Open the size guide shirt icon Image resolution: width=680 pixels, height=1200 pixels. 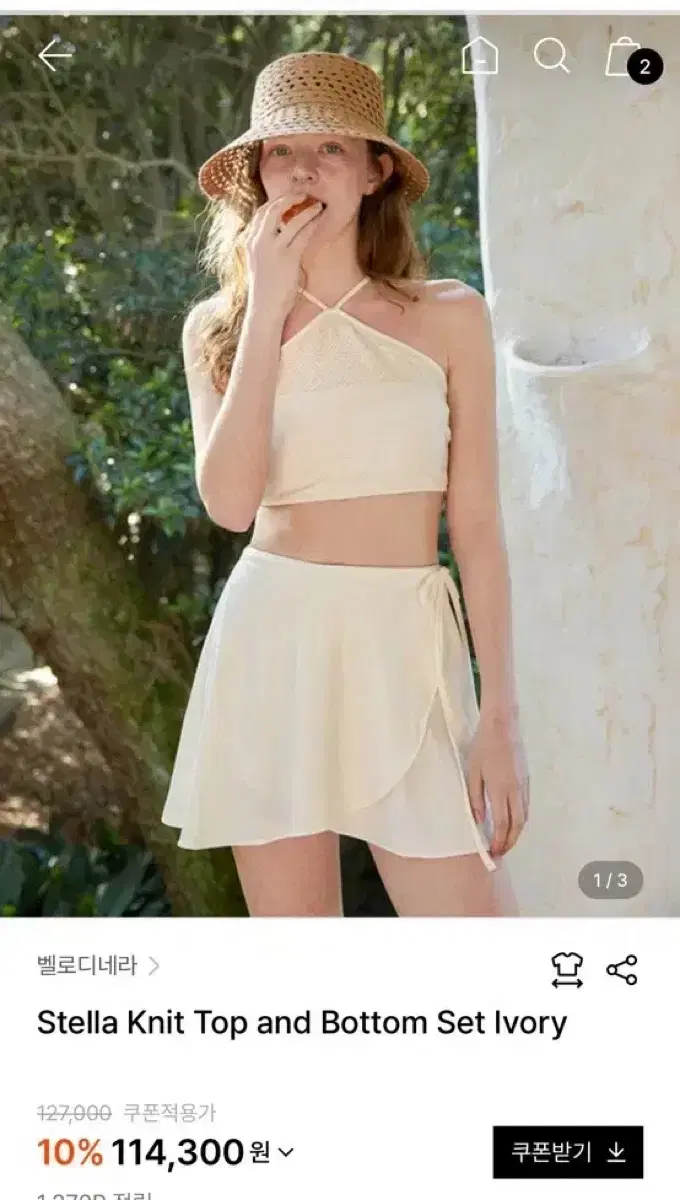567,969
